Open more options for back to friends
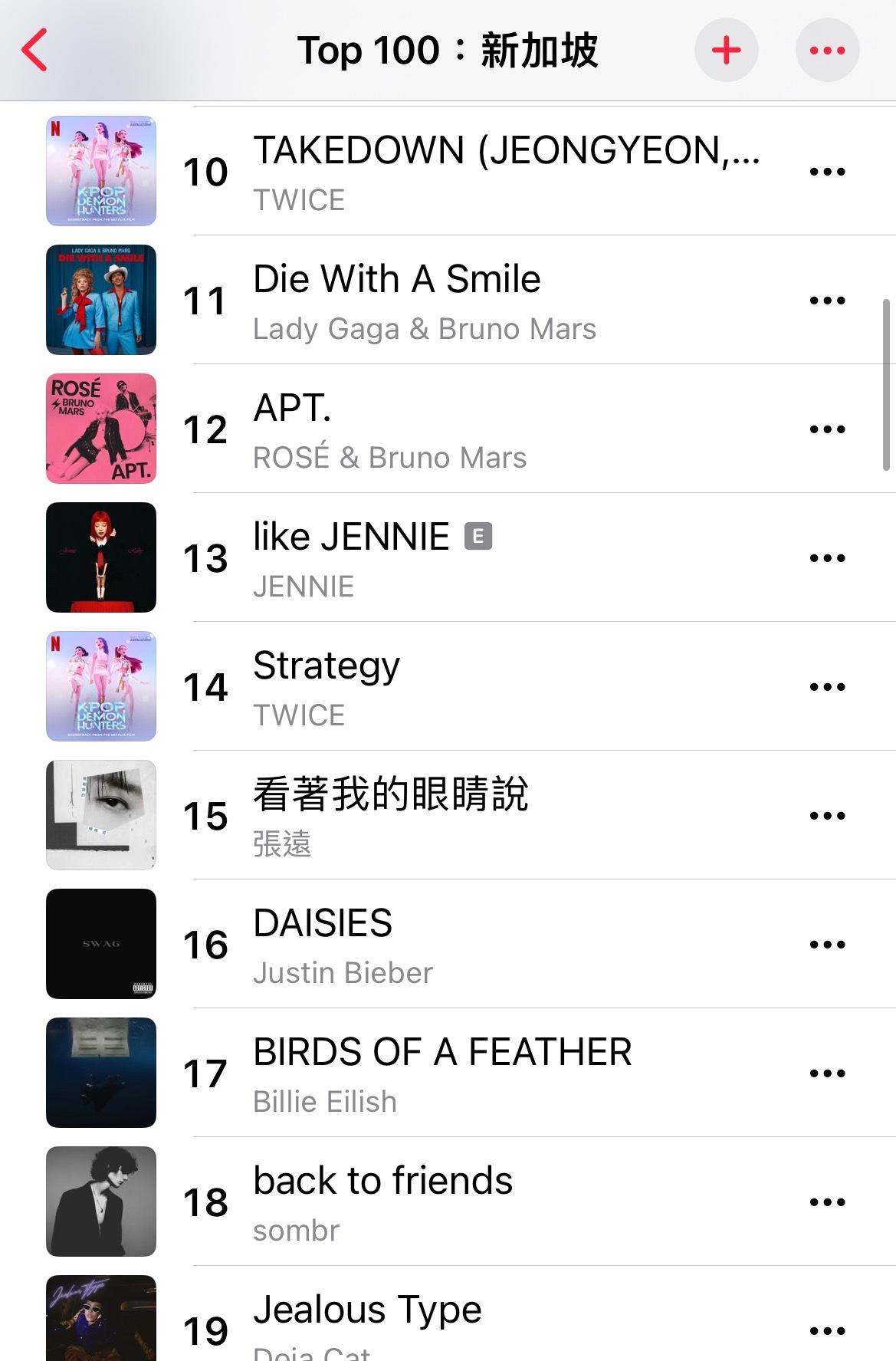This screenshot has height=1361, width=896. [827, 1202]
